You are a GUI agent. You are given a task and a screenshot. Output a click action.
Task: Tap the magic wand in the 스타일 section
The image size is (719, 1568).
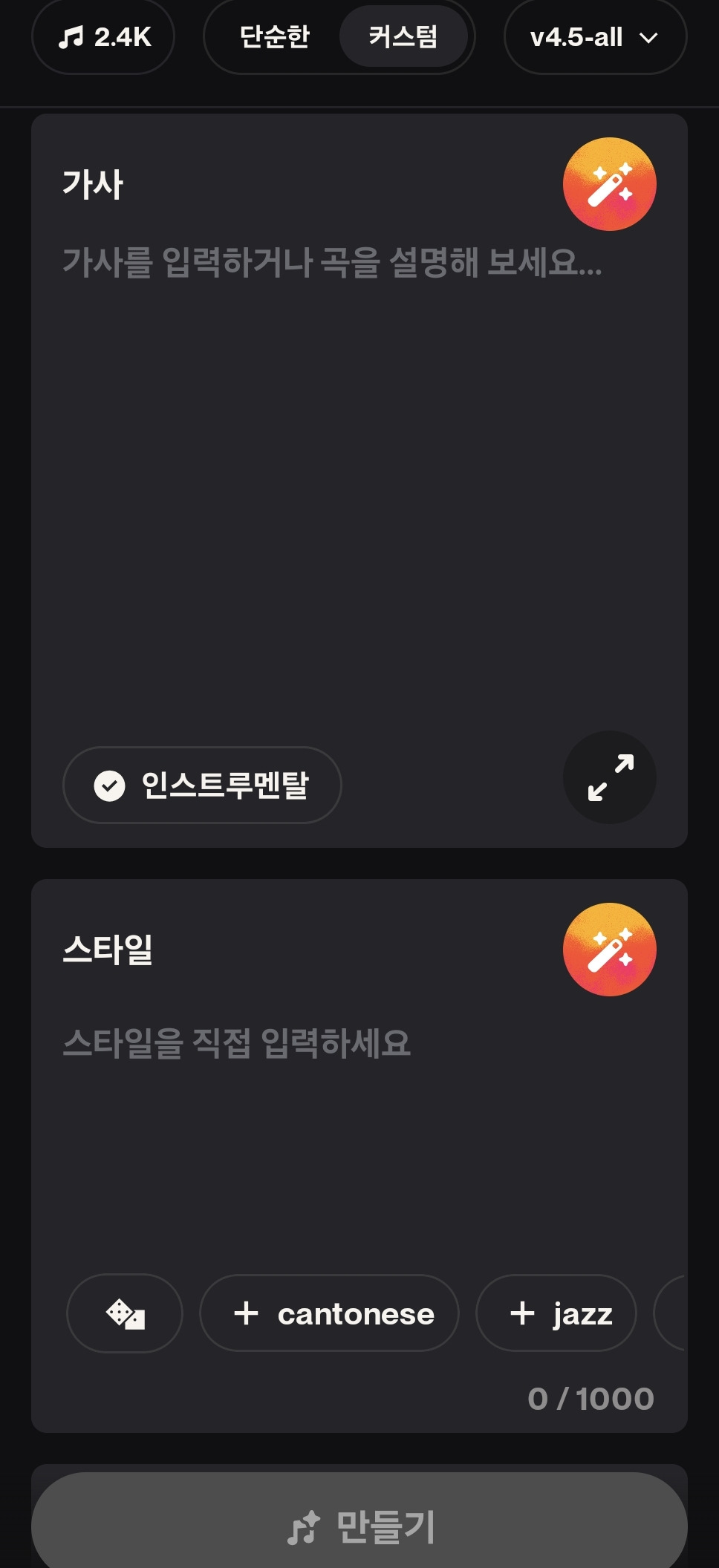coord(609,950)
